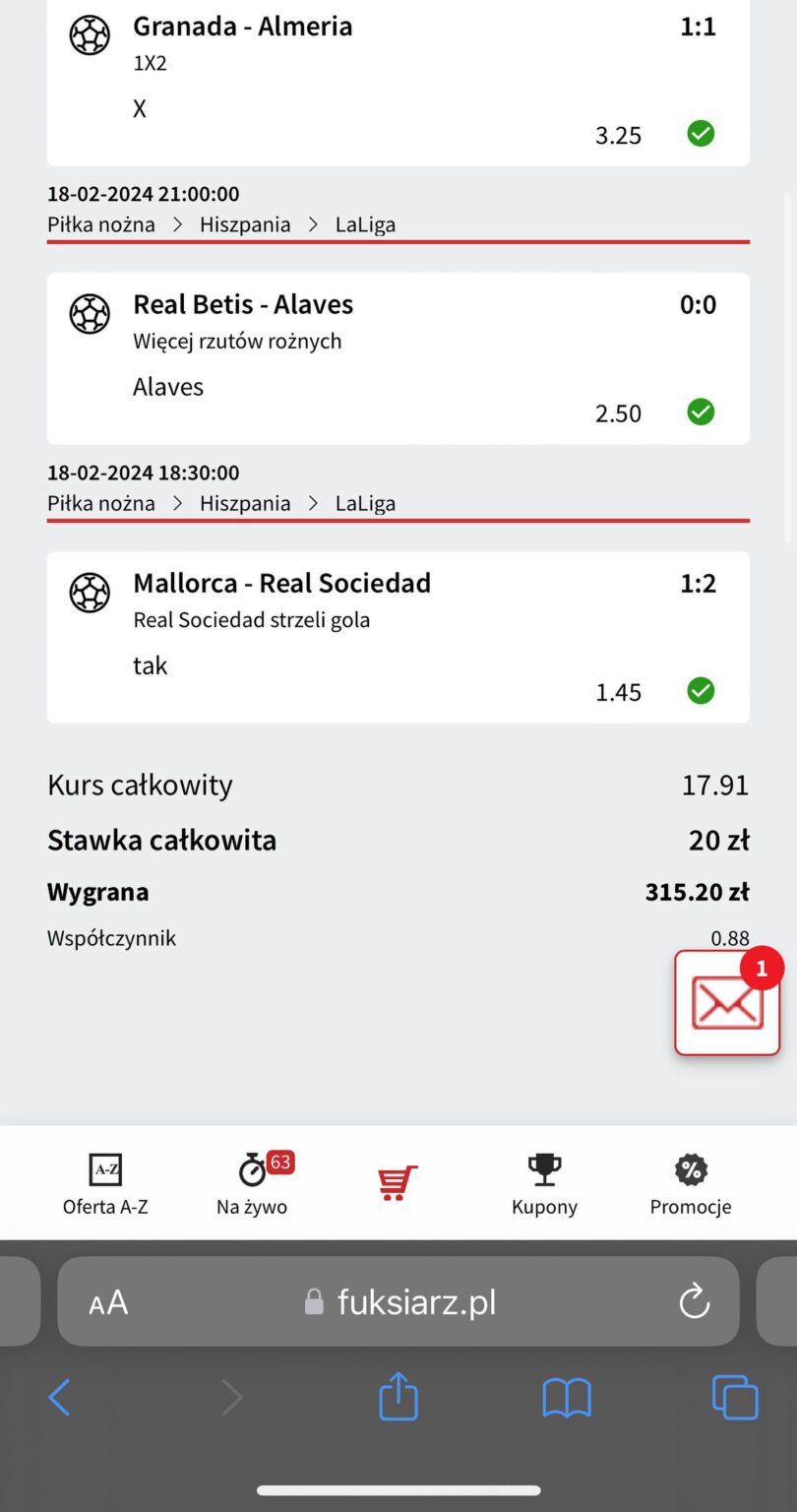Open the envelope messages button
Image resolution: width=797 pixels, height=1512 pixels.
pos(727,1004)
